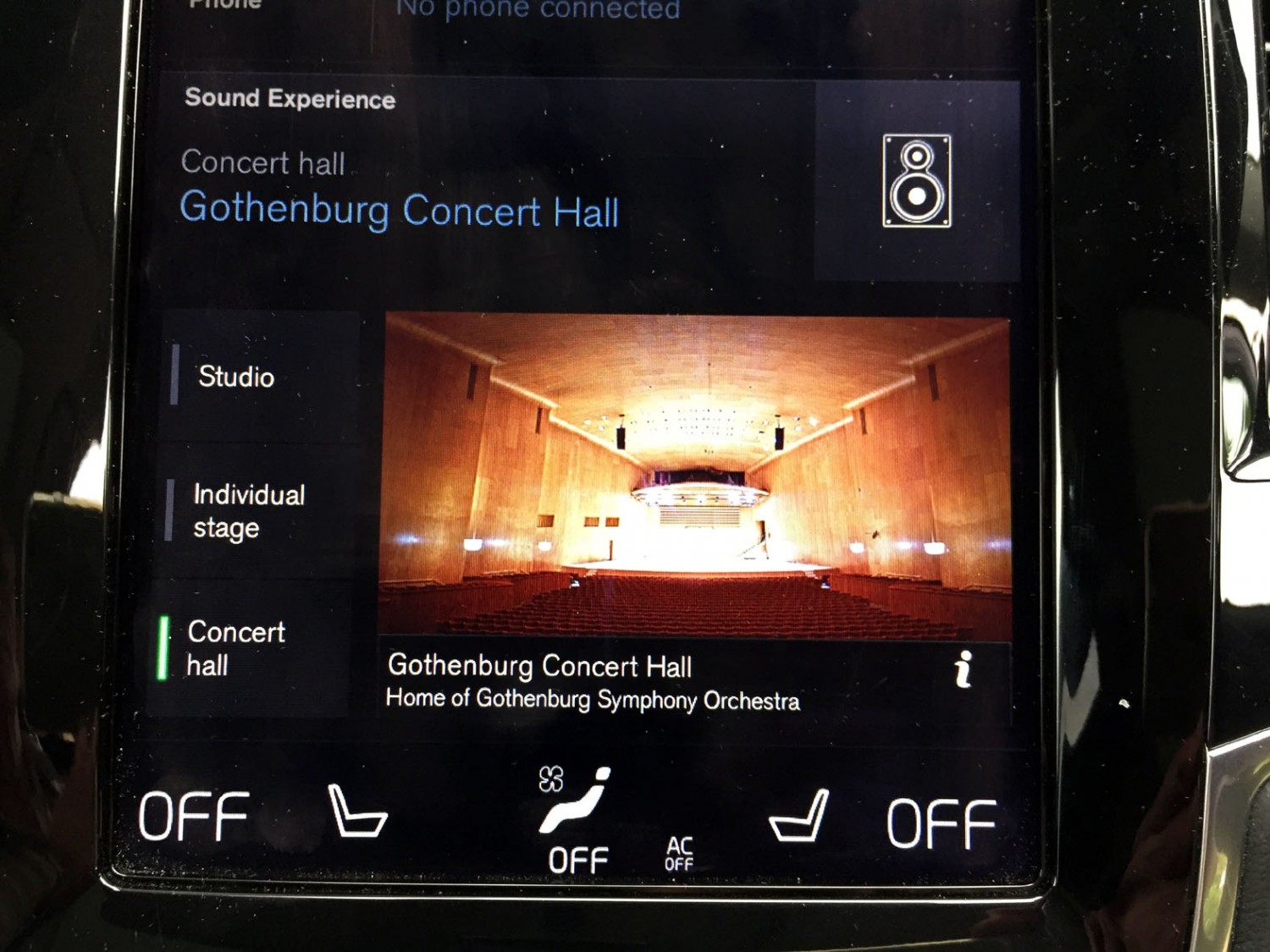
Task: Open passenger seat heating control
Action: click(x=798, y=817)
